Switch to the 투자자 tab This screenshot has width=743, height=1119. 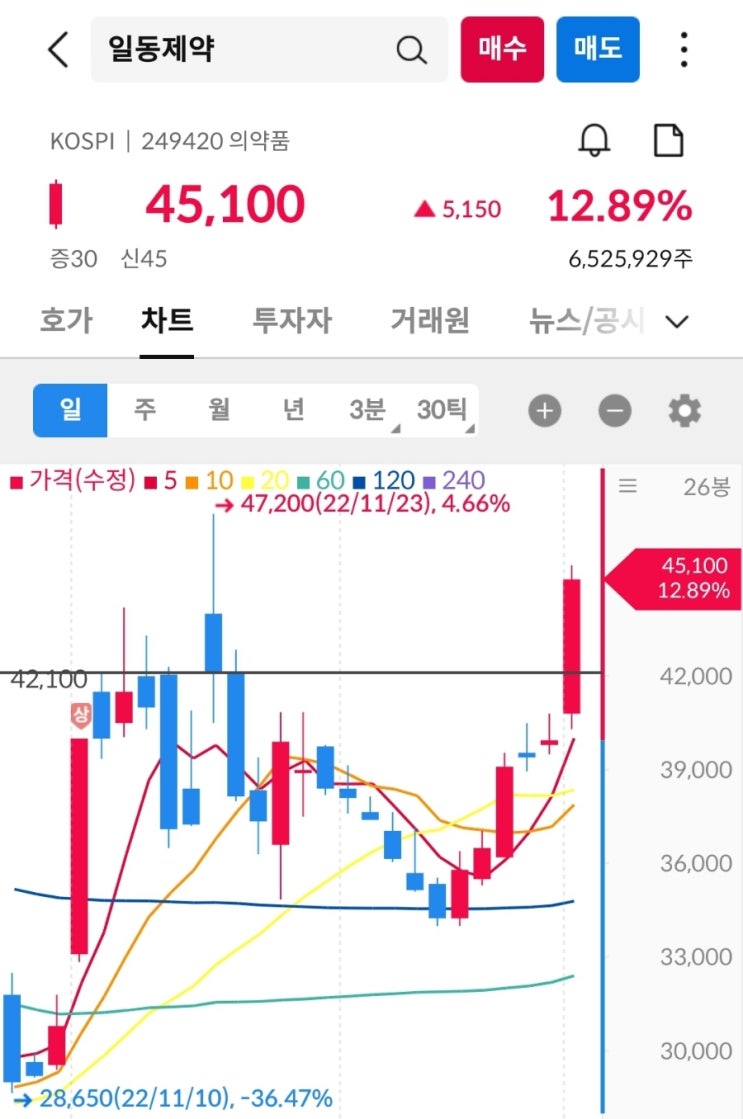(292, 322)
